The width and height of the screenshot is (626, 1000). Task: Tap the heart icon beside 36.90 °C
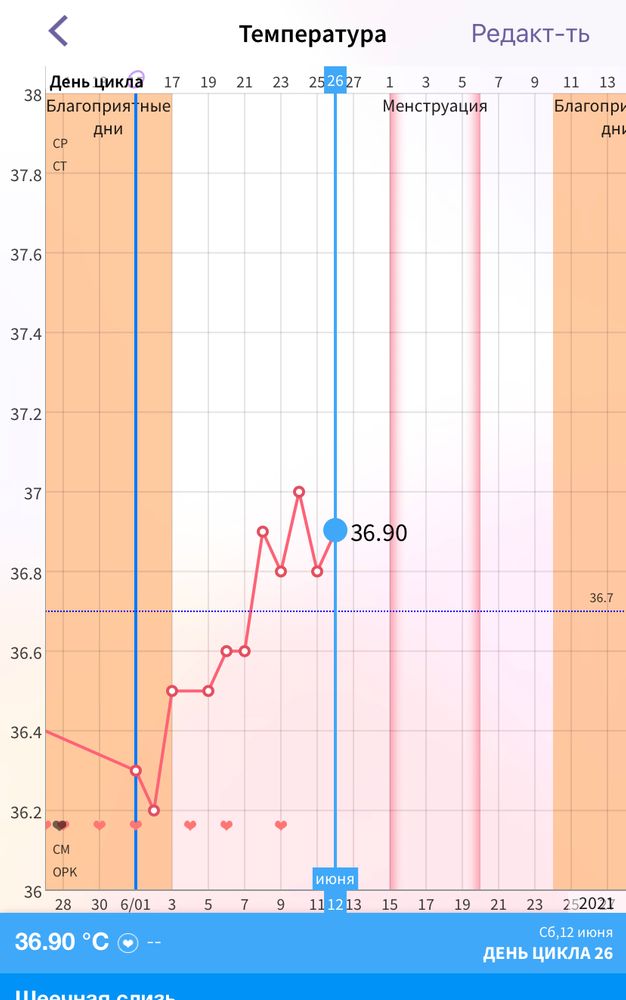tap(128, 943)
